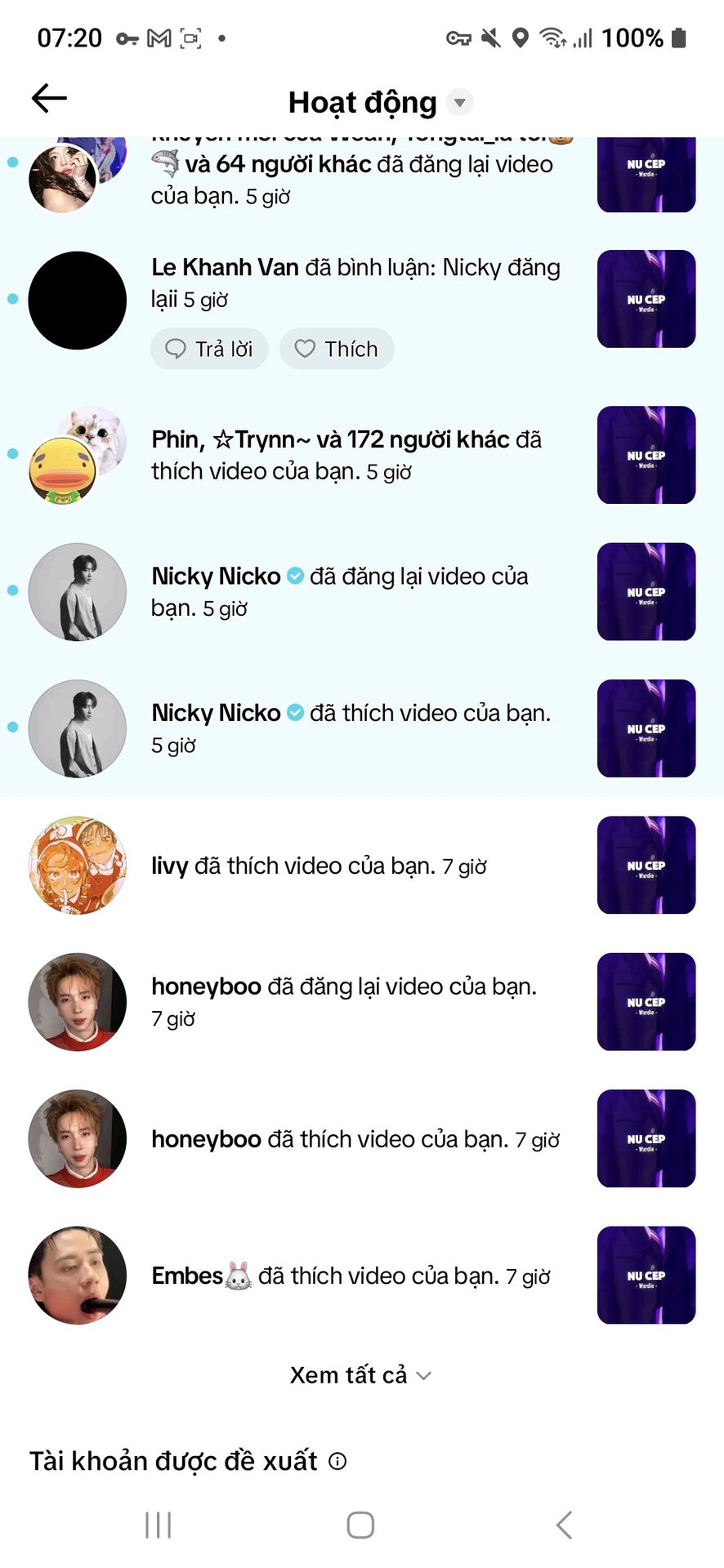Viewport: 724px width, 1568px height.
Task: Open the Hoạt động filter dropdown
Action: [x=460, y=102]
